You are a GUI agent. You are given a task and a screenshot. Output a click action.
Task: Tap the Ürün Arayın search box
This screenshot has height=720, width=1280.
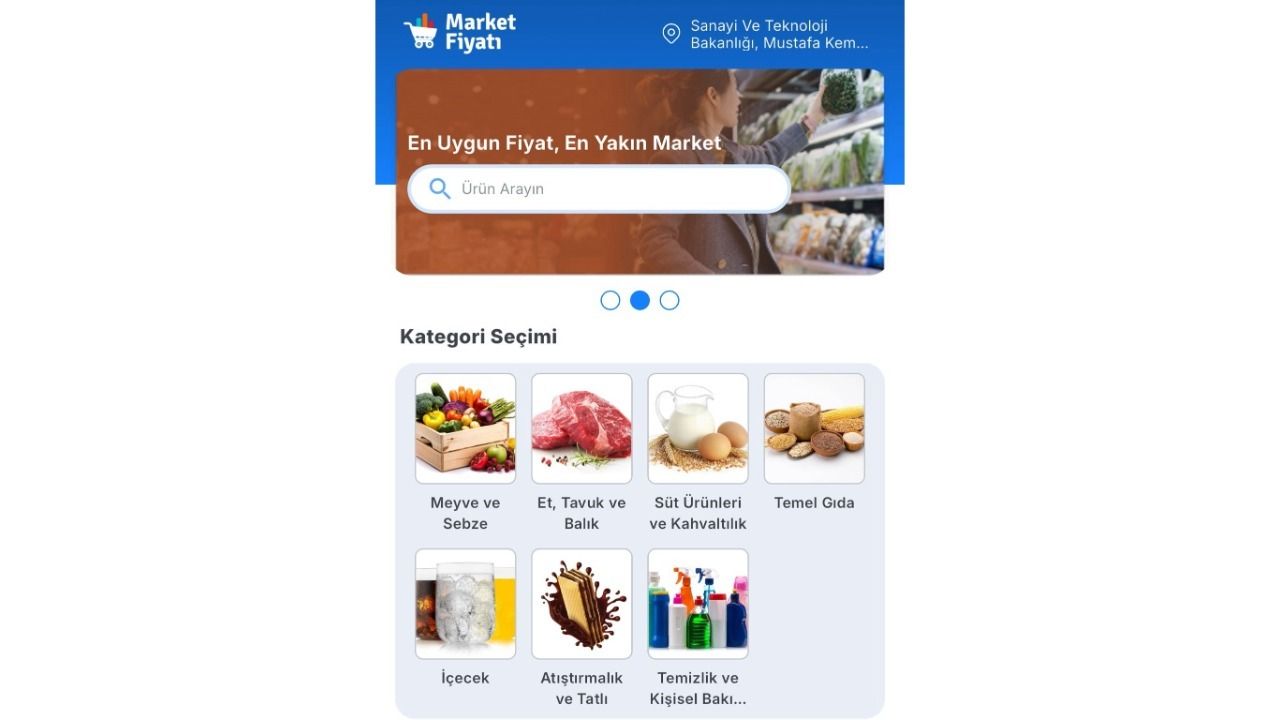600,189
